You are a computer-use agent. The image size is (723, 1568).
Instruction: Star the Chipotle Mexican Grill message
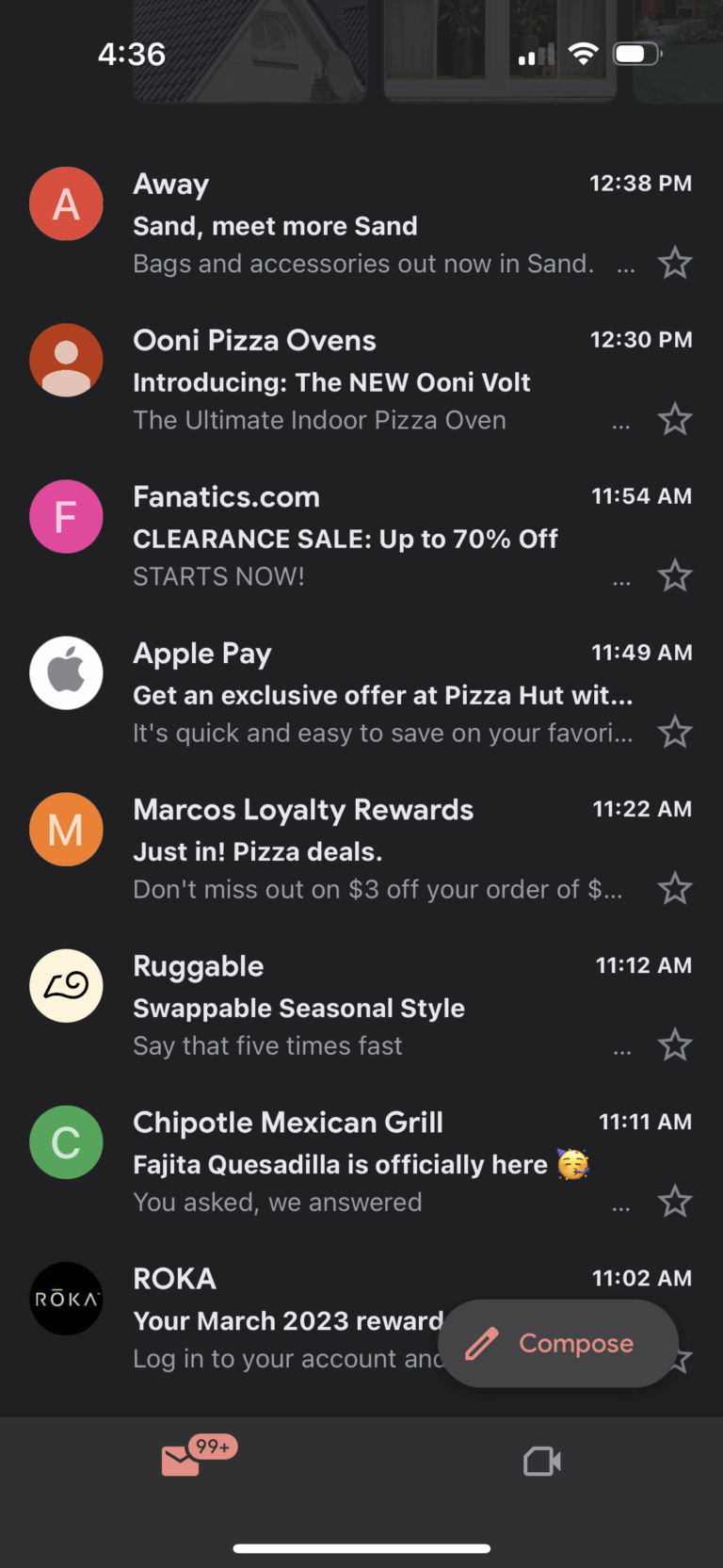(675, 1201)
